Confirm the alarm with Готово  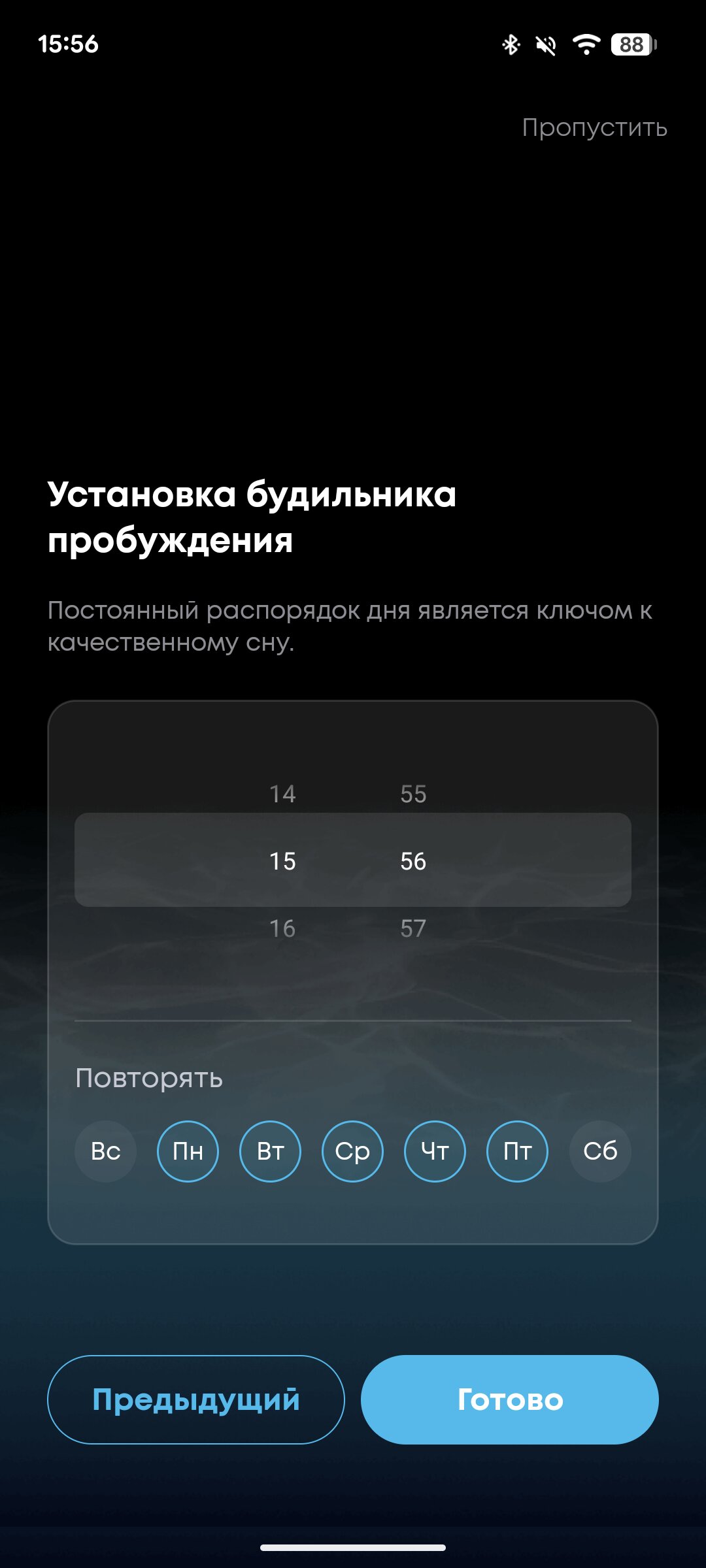pos(510,1399)
